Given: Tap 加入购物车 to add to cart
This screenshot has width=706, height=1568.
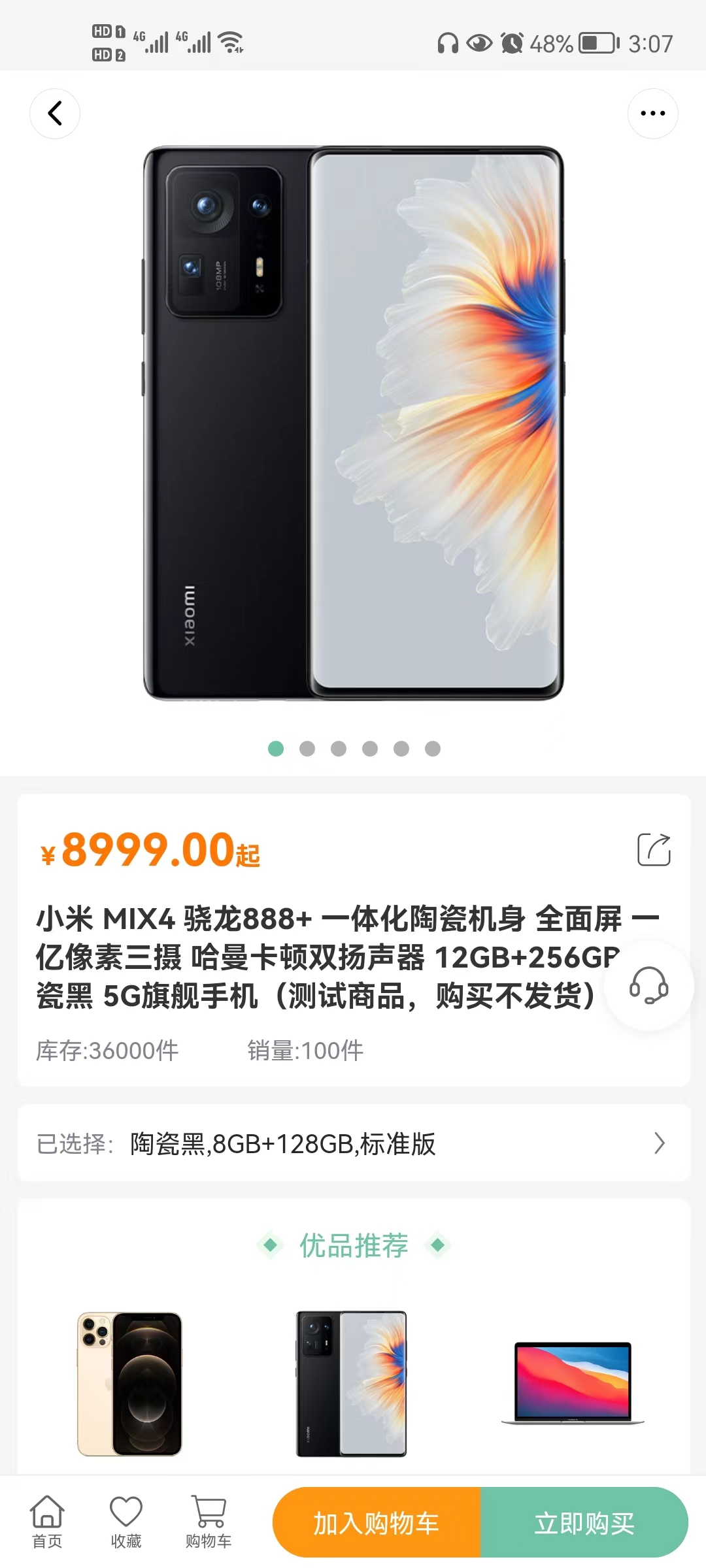Looking at the screenshot, I should 377,1523.
